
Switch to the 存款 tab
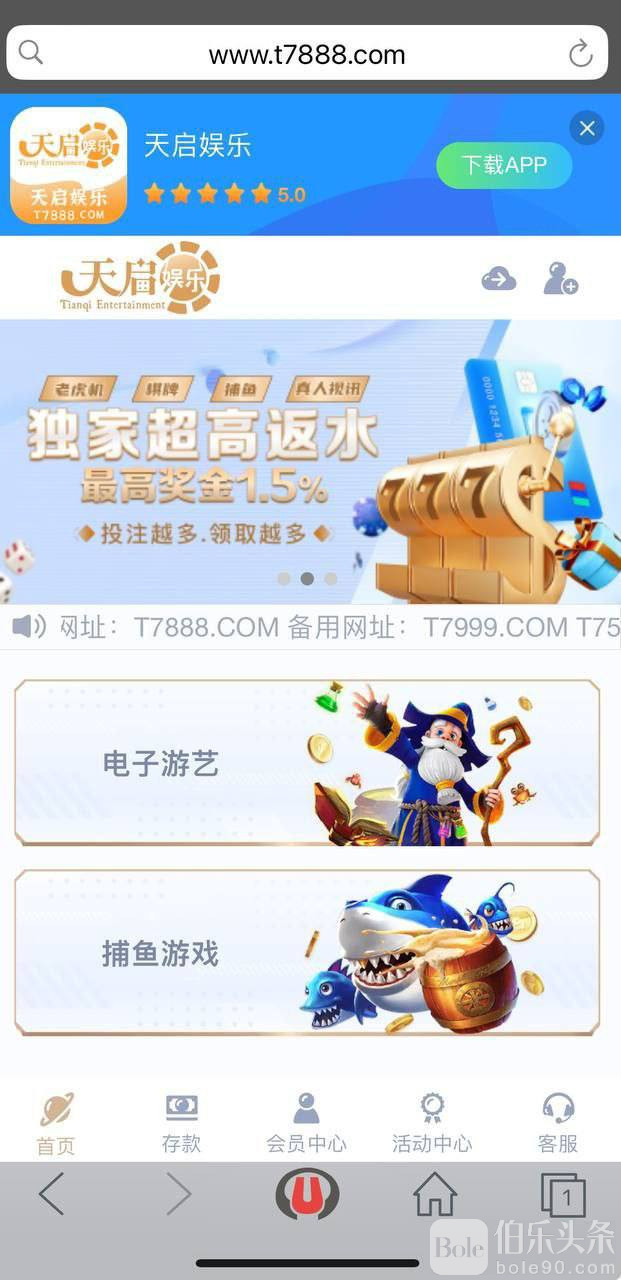coord(181,1122)
